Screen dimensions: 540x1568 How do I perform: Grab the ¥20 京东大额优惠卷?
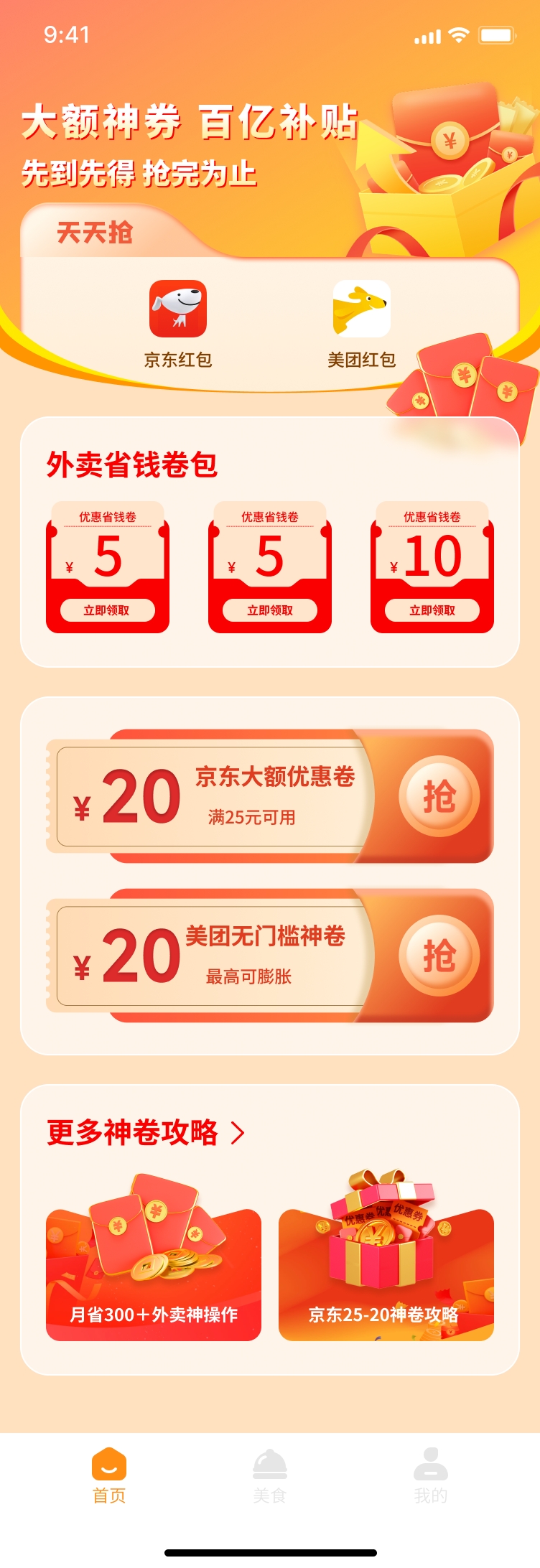pos(439,796)
